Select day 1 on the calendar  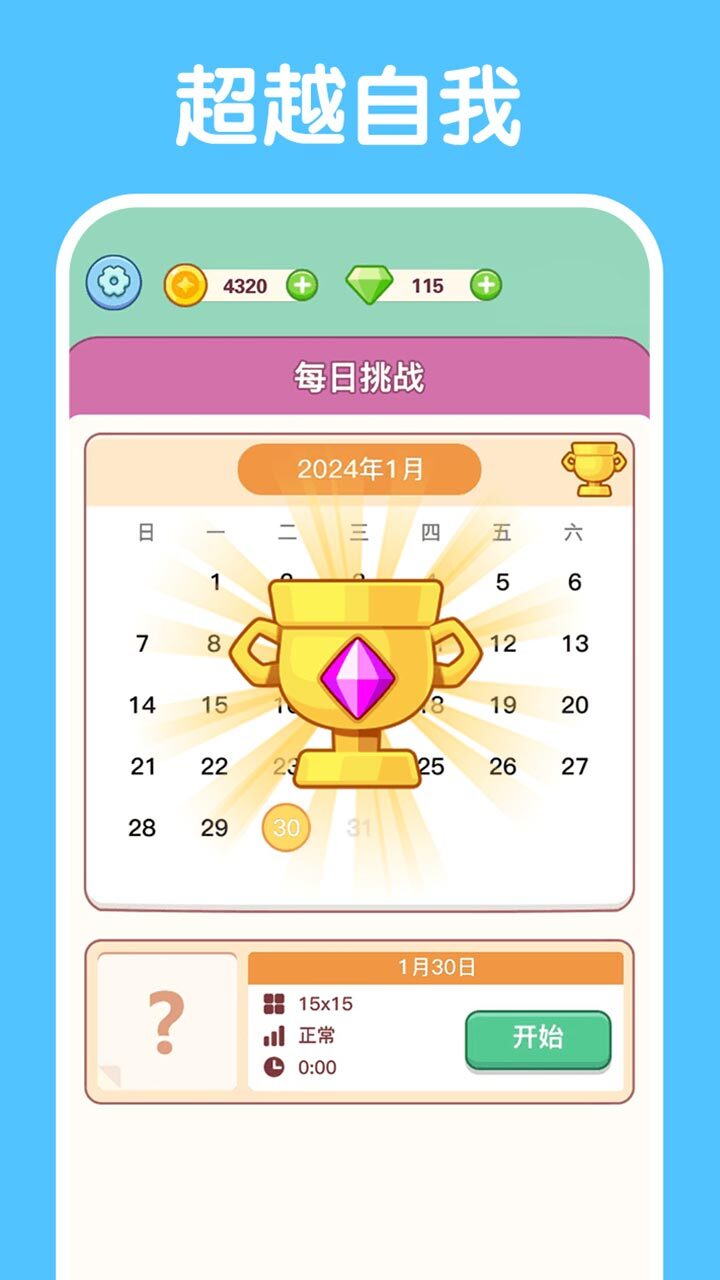(214, 582)
